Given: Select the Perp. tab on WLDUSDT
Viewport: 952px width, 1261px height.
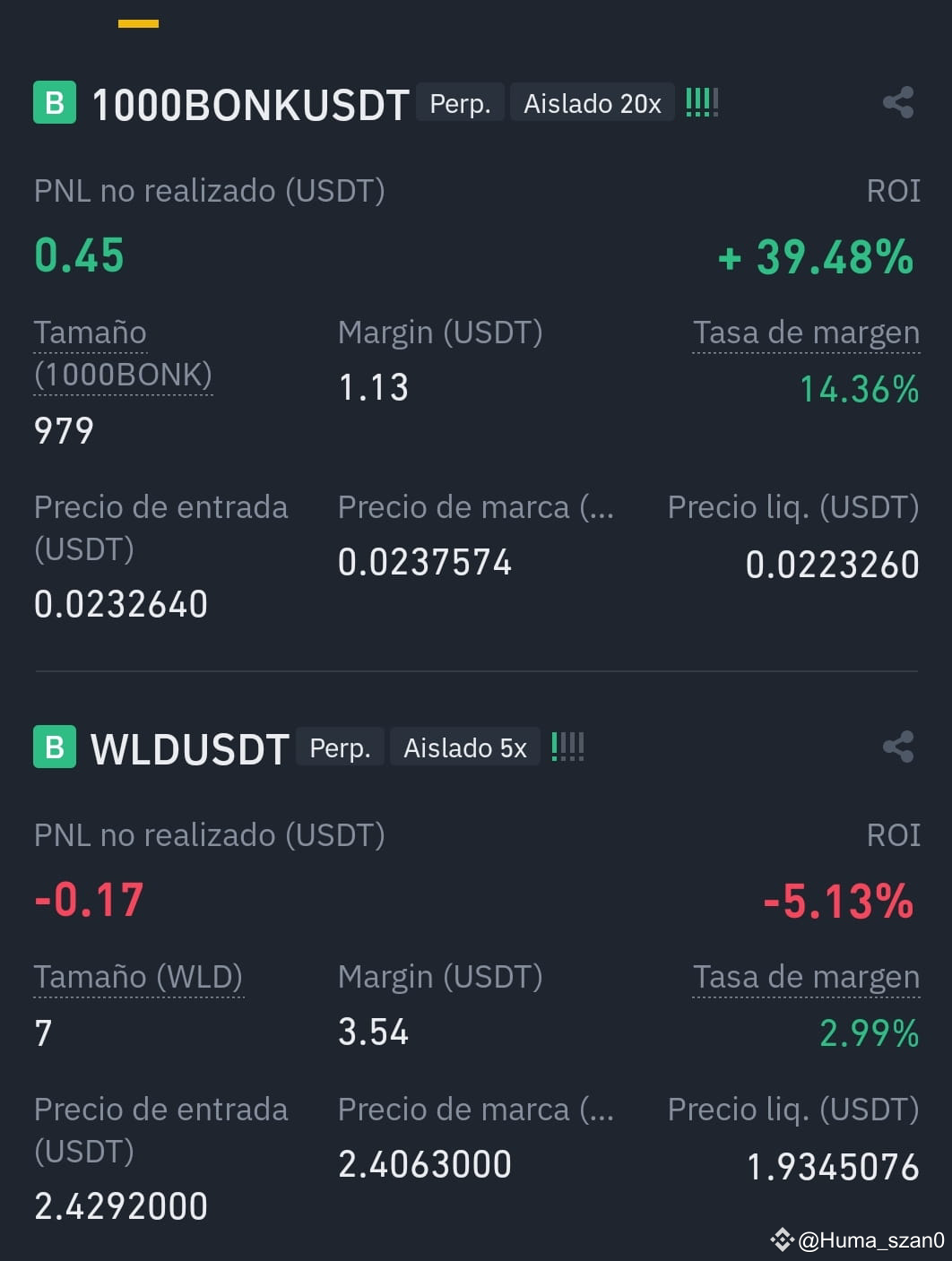Looking at the screenshot, I should (340, 747).
